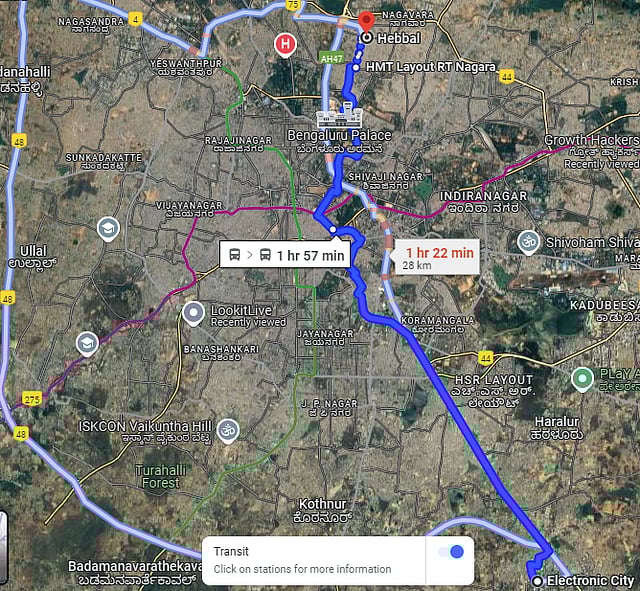Tap the hospital marker near Yeswanthpur
640x591 pixels.
click(286, 44)
